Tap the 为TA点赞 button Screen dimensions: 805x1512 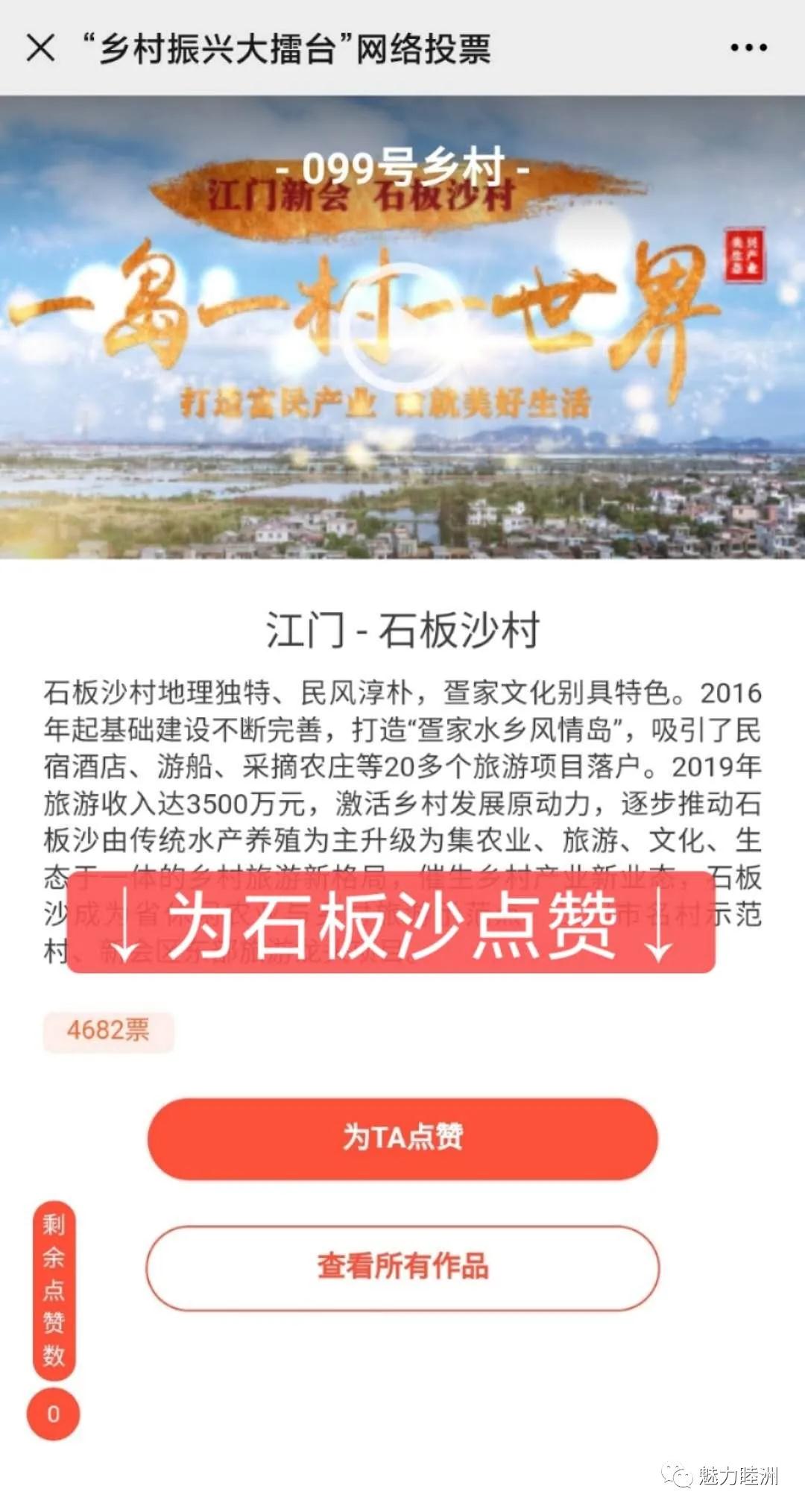pyautogui.click(x=402, y=1138)
